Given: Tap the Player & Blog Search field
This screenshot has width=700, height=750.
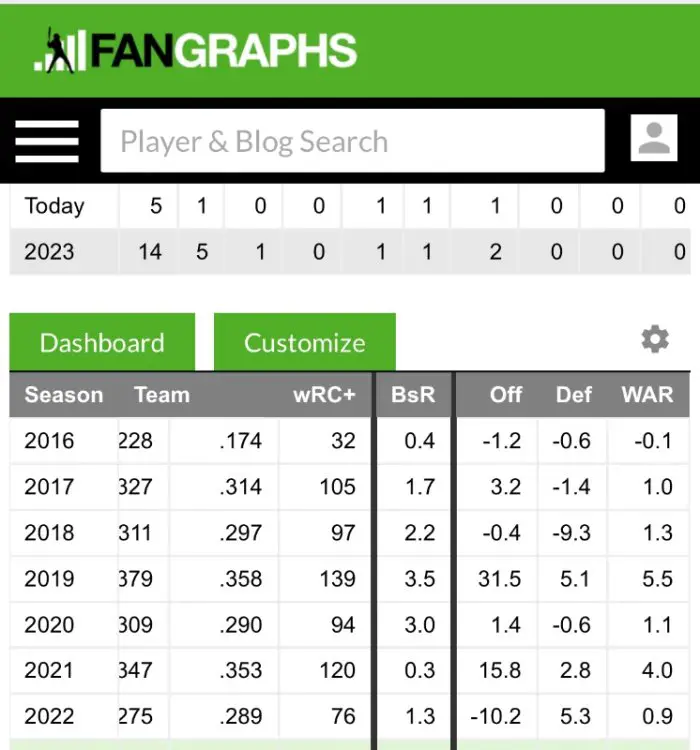Looking at the screenshot, I should click(x=352, y=141).
